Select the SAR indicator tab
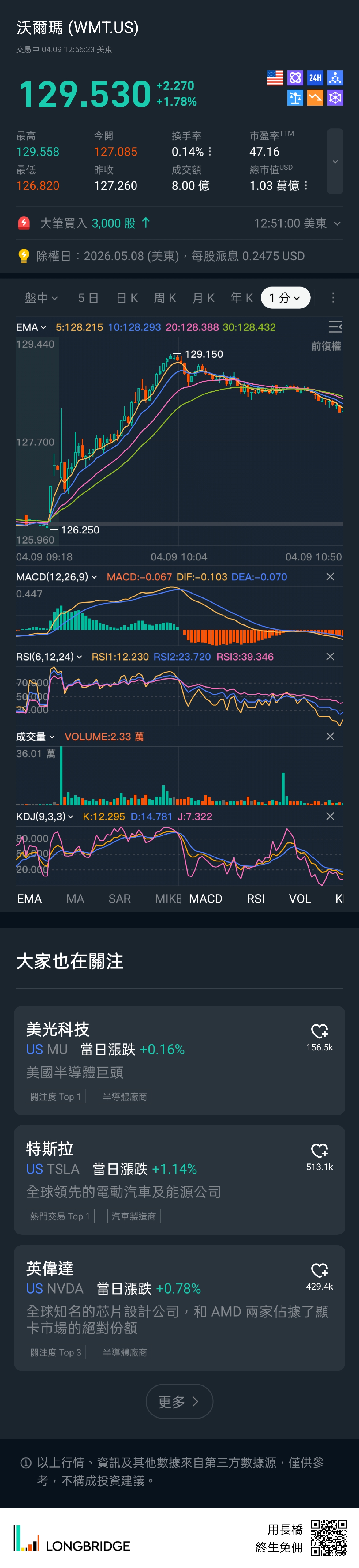Image resolution: width=359 pixels, height=1568 pixels. tap(119, 899)
